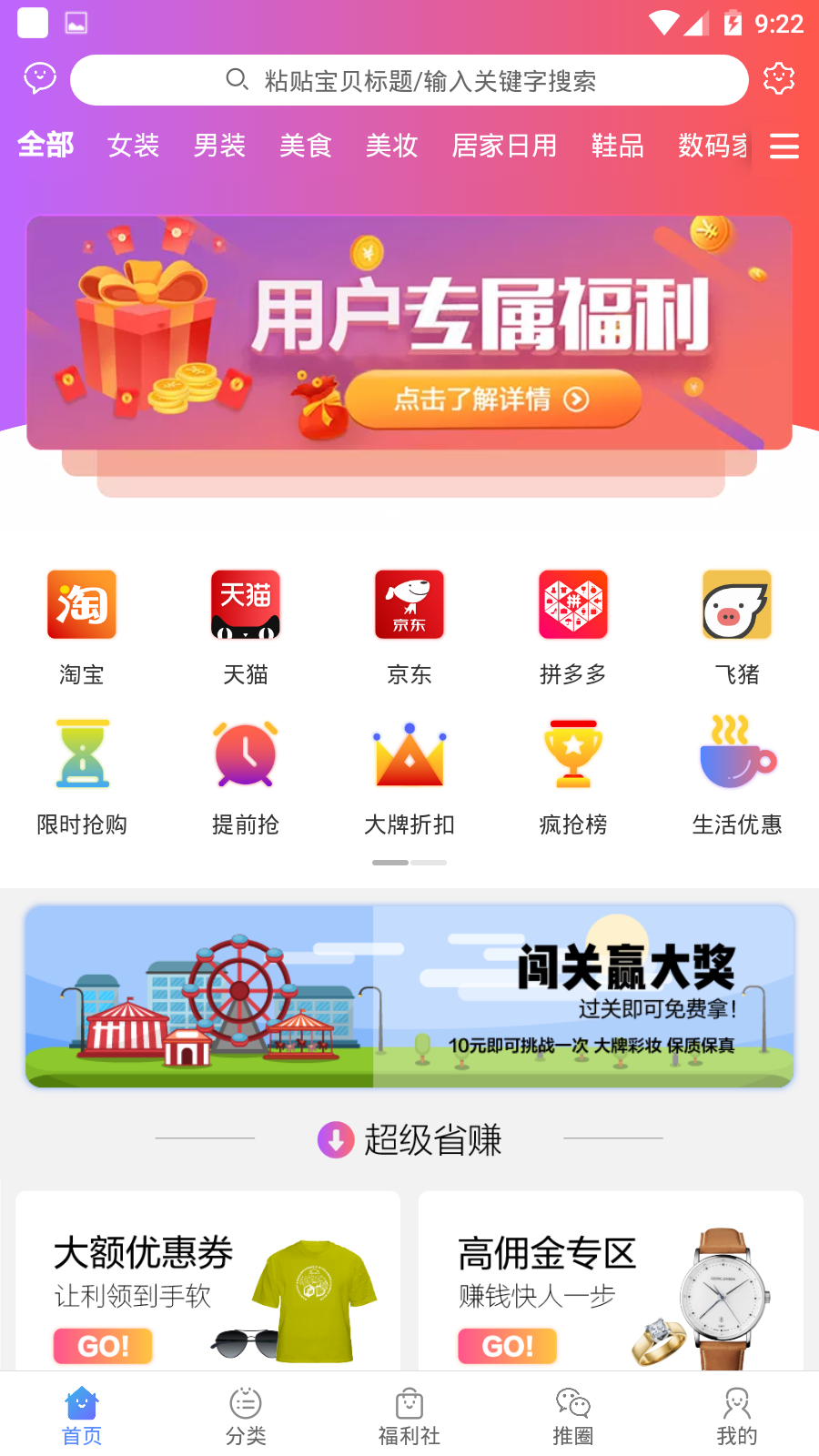Tap the search box to enter keywords
This screenshot has width=819, height=1456.
(409, 80)
